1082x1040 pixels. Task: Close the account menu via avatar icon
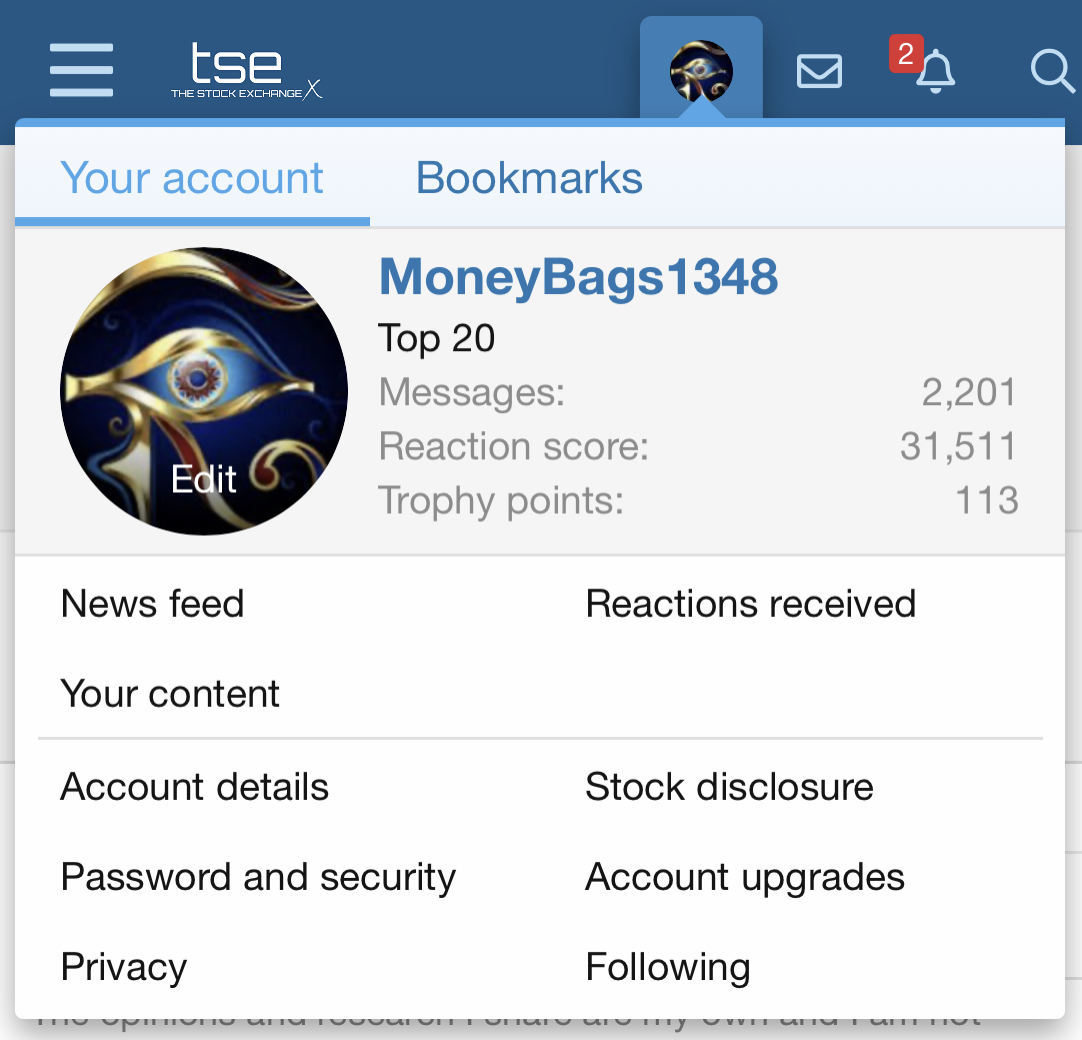(700, 71)
